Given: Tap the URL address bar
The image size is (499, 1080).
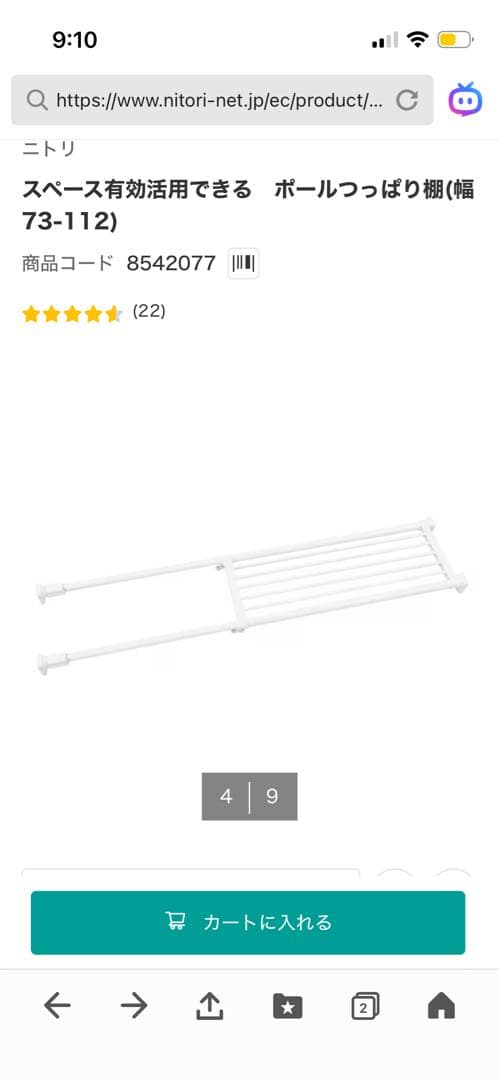Looking at the screenshot, I should tap(222, 101).
